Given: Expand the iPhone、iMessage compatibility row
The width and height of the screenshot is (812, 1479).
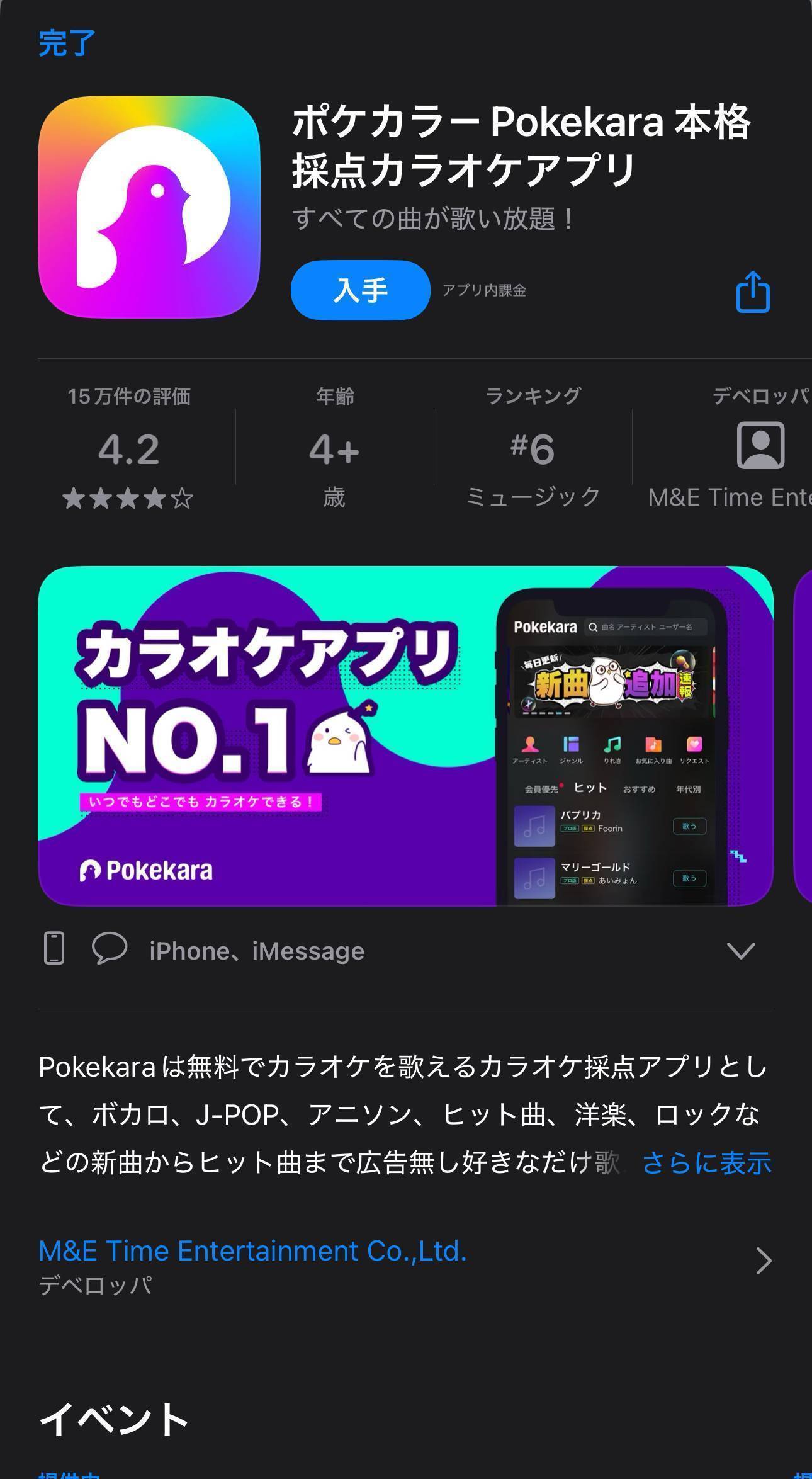Looking at the screenshot, I should tap(406, 950).
